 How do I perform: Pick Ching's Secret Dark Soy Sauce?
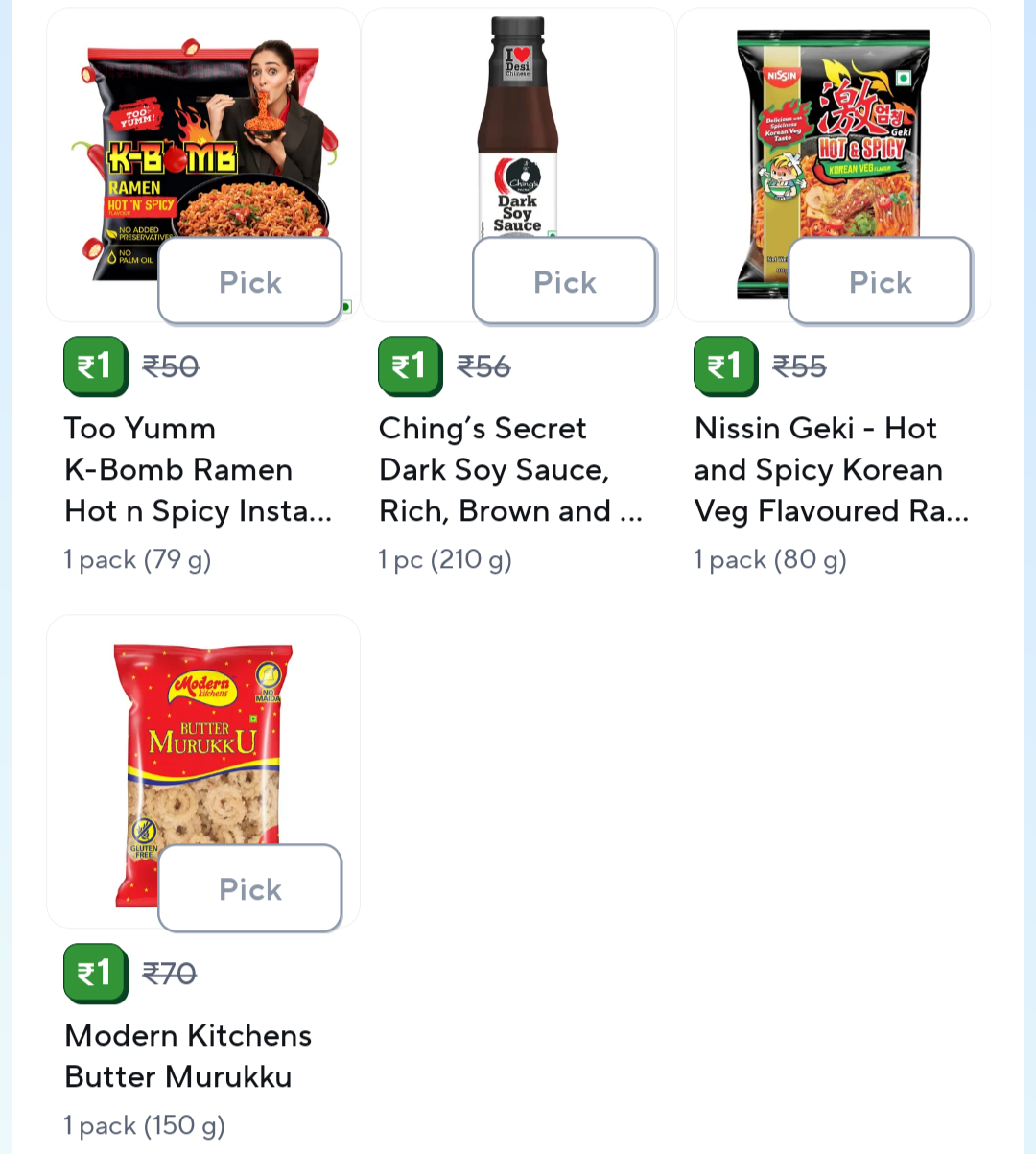point(564,281)
